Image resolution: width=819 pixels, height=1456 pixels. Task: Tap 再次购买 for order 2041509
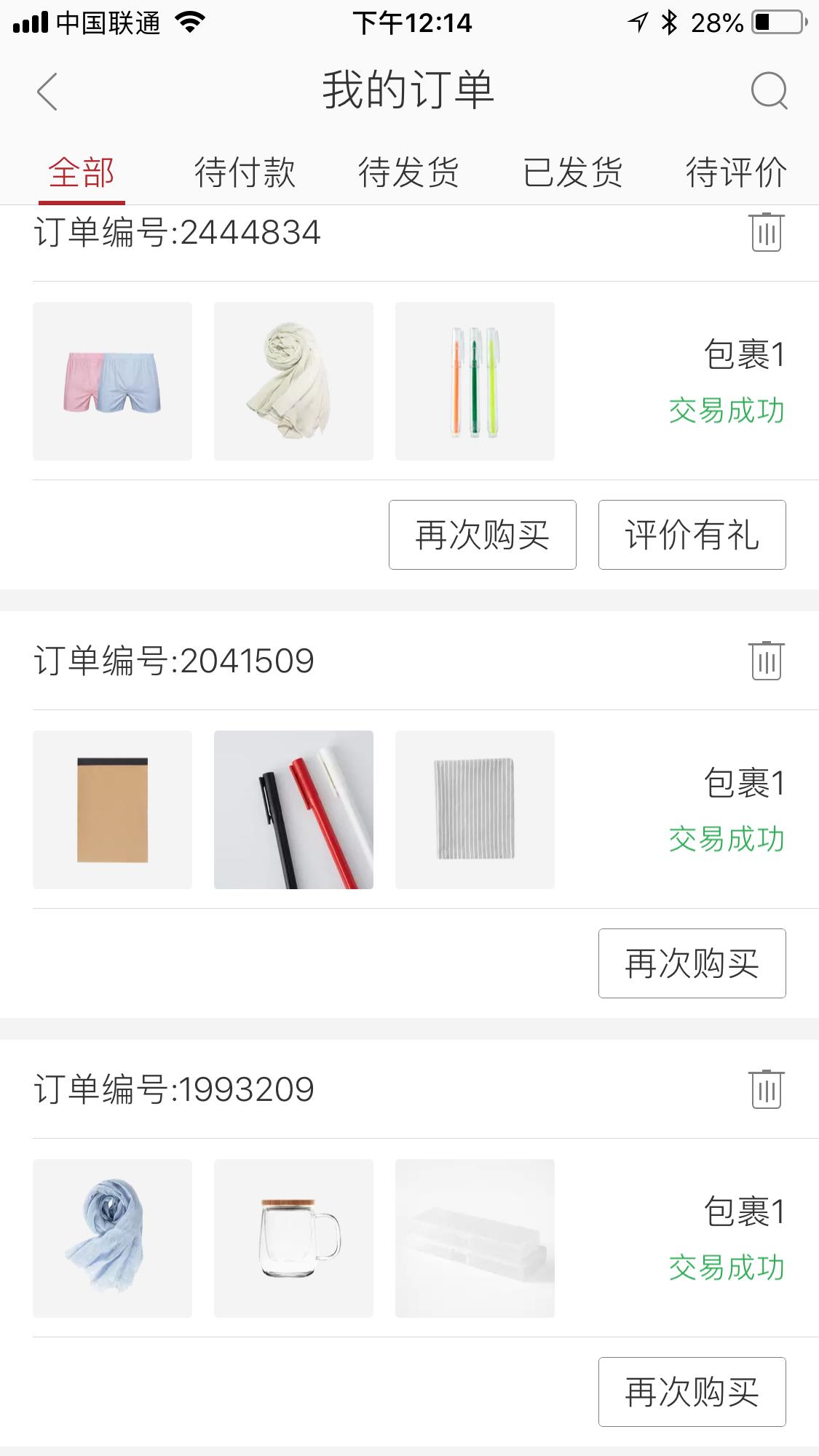click(x=691, y=963)
